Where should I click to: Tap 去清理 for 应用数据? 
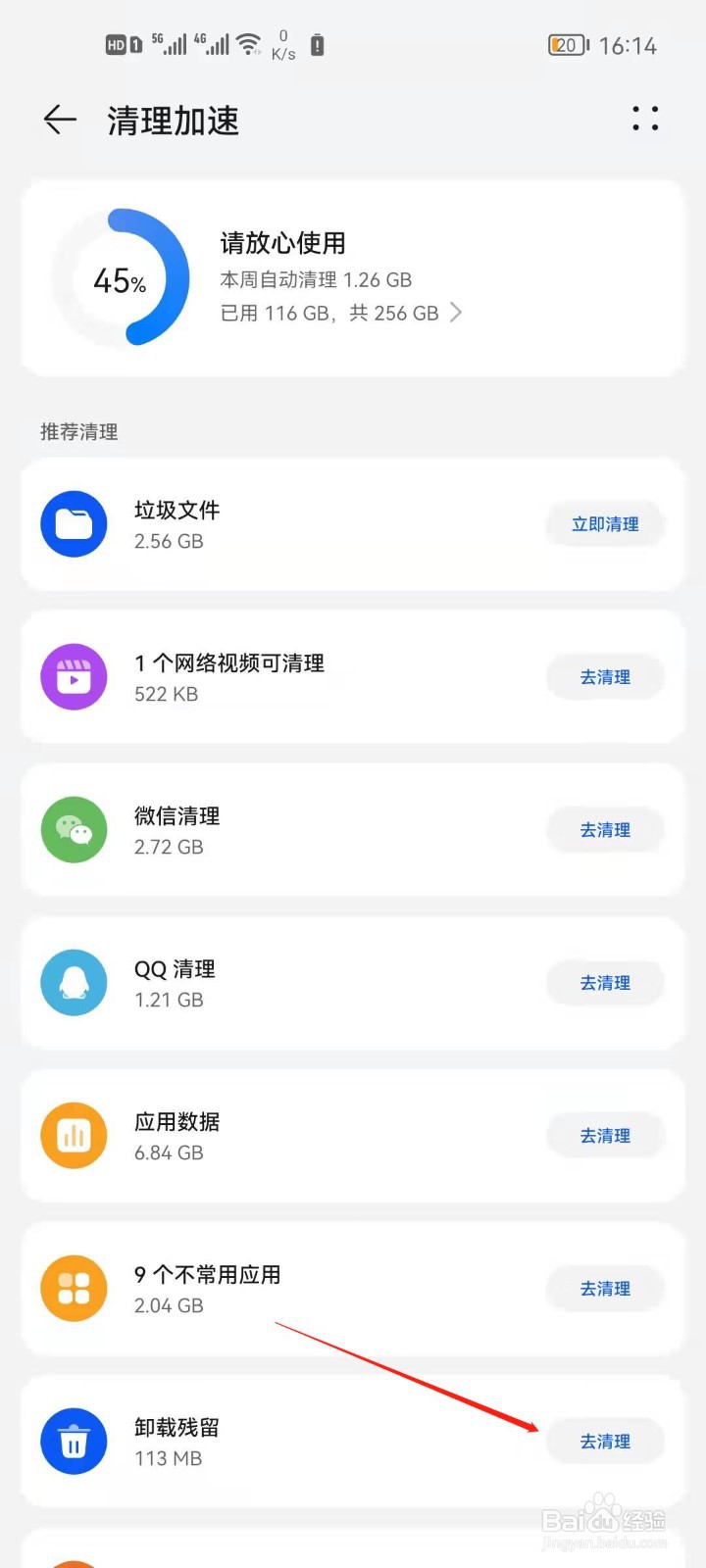[605, 1136]
